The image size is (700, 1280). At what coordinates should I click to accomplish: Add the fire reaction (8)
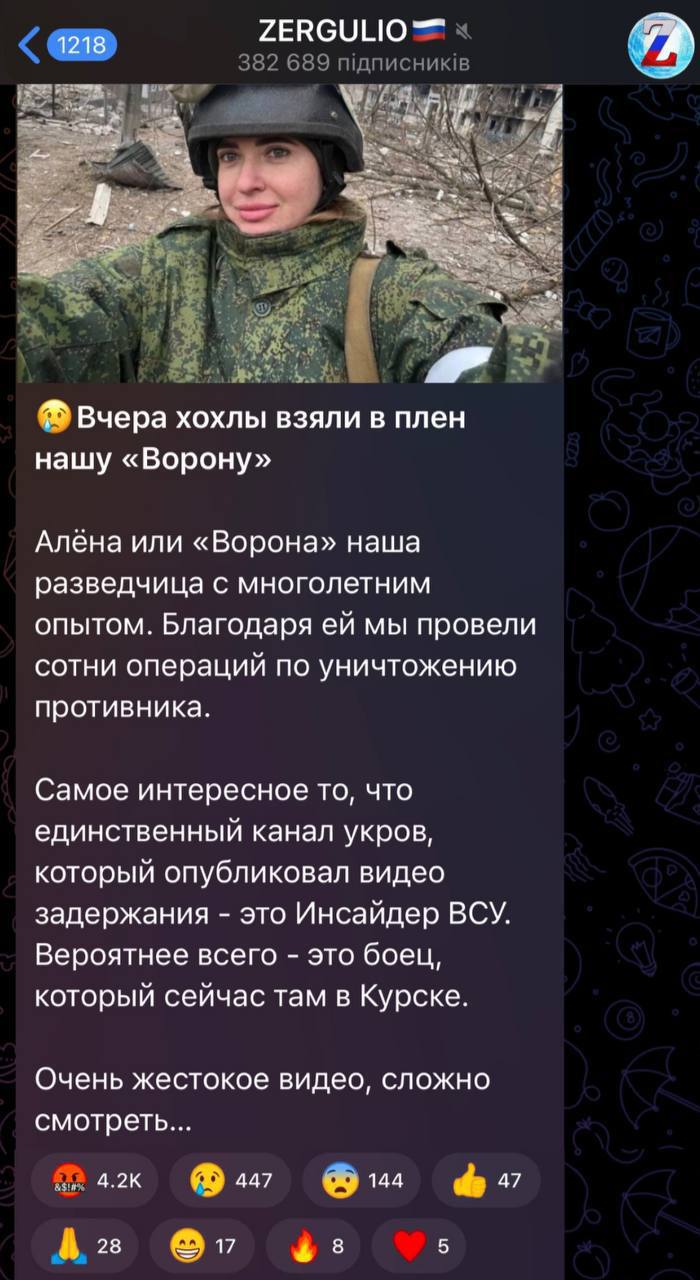pyautogui.click(x=319, y=1245)
